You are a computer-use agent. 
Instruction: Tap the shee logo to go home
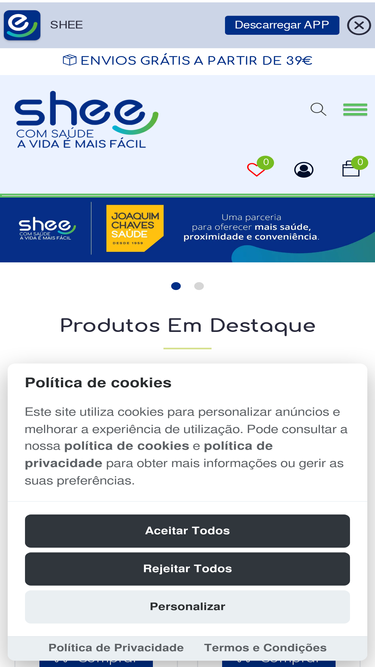tap(86, 120)
